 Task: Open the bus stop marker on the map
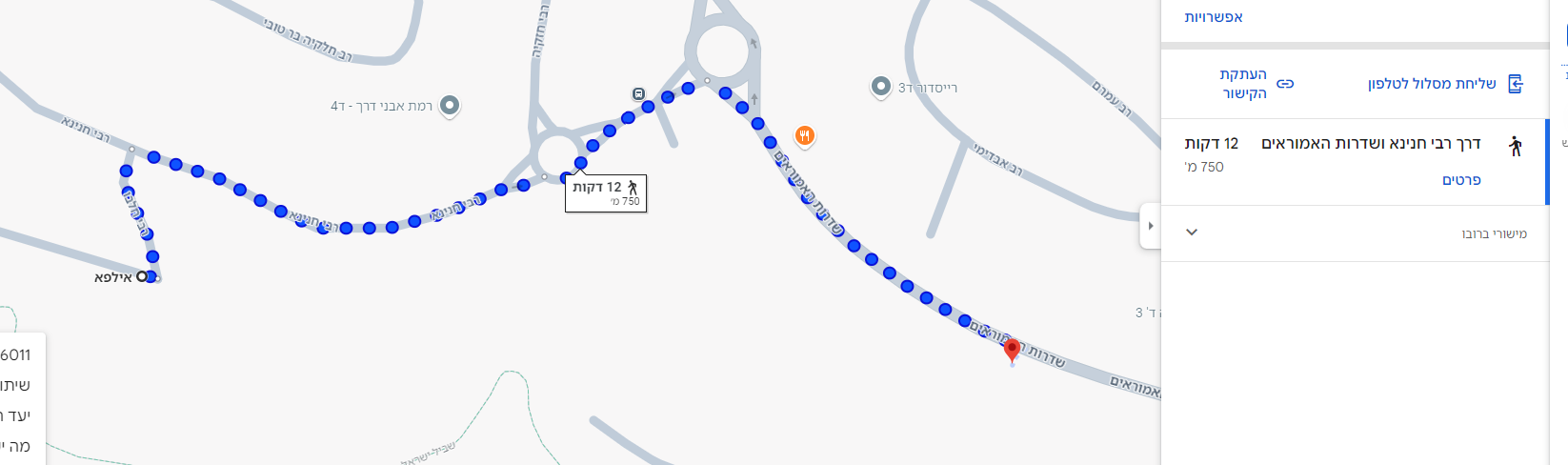[x=638, y=93]
